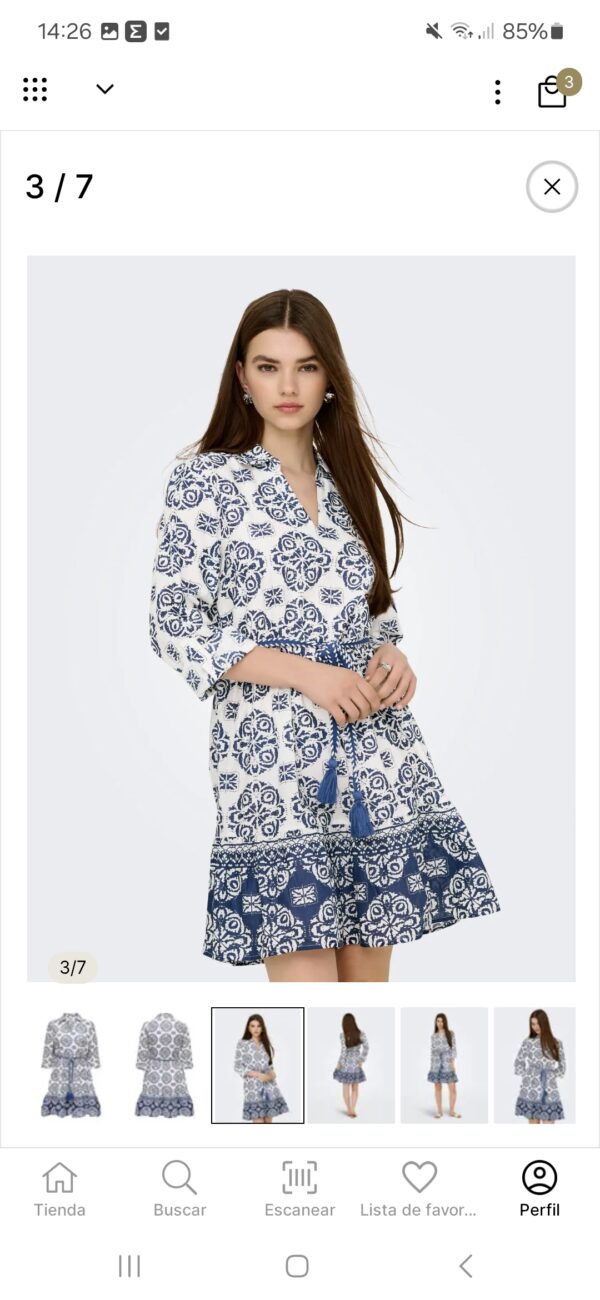Select the fifth thumbnail with full-body model

[x=444, y=1065]
